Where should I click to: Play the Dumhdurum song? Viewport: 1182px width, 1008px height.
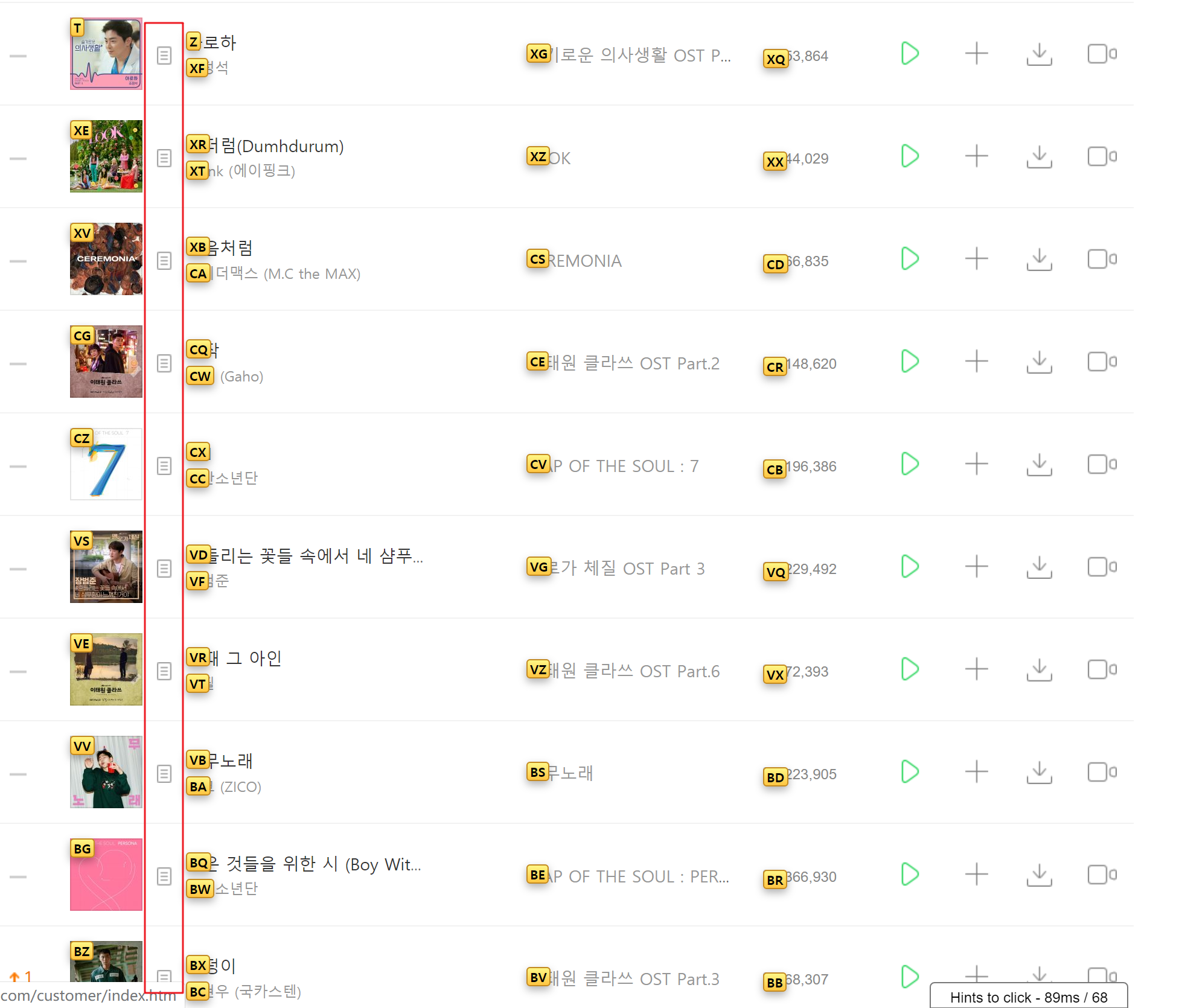point(909,156)
